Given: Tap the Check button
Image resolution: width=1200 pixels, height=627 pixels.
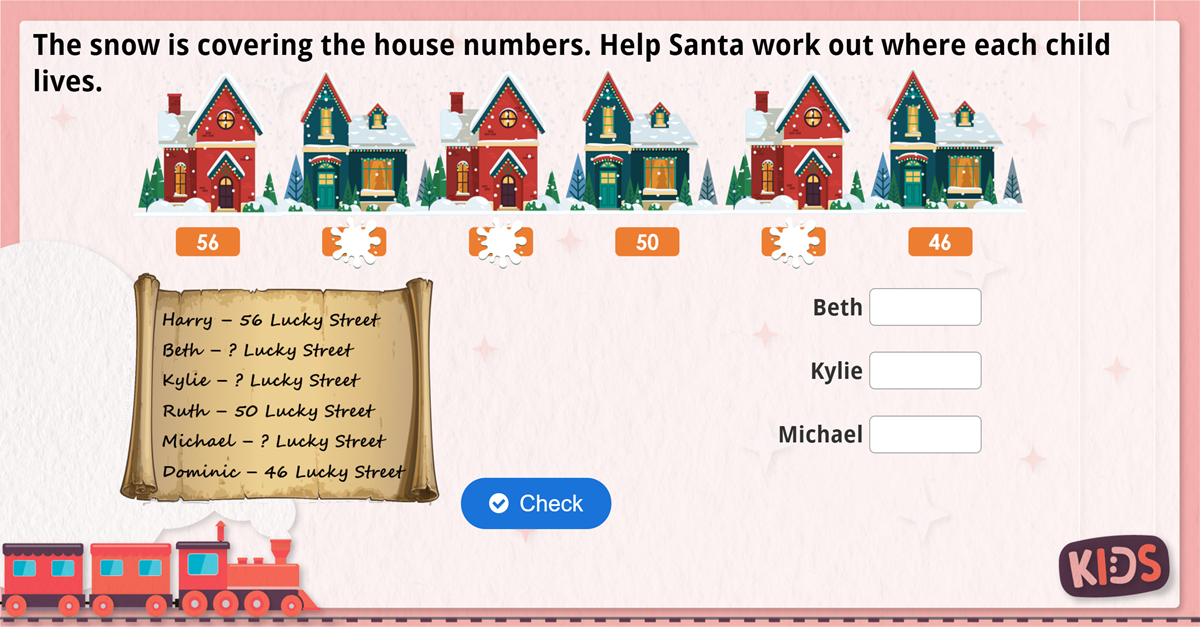Looking at the screenshot, I should [536, 503].
